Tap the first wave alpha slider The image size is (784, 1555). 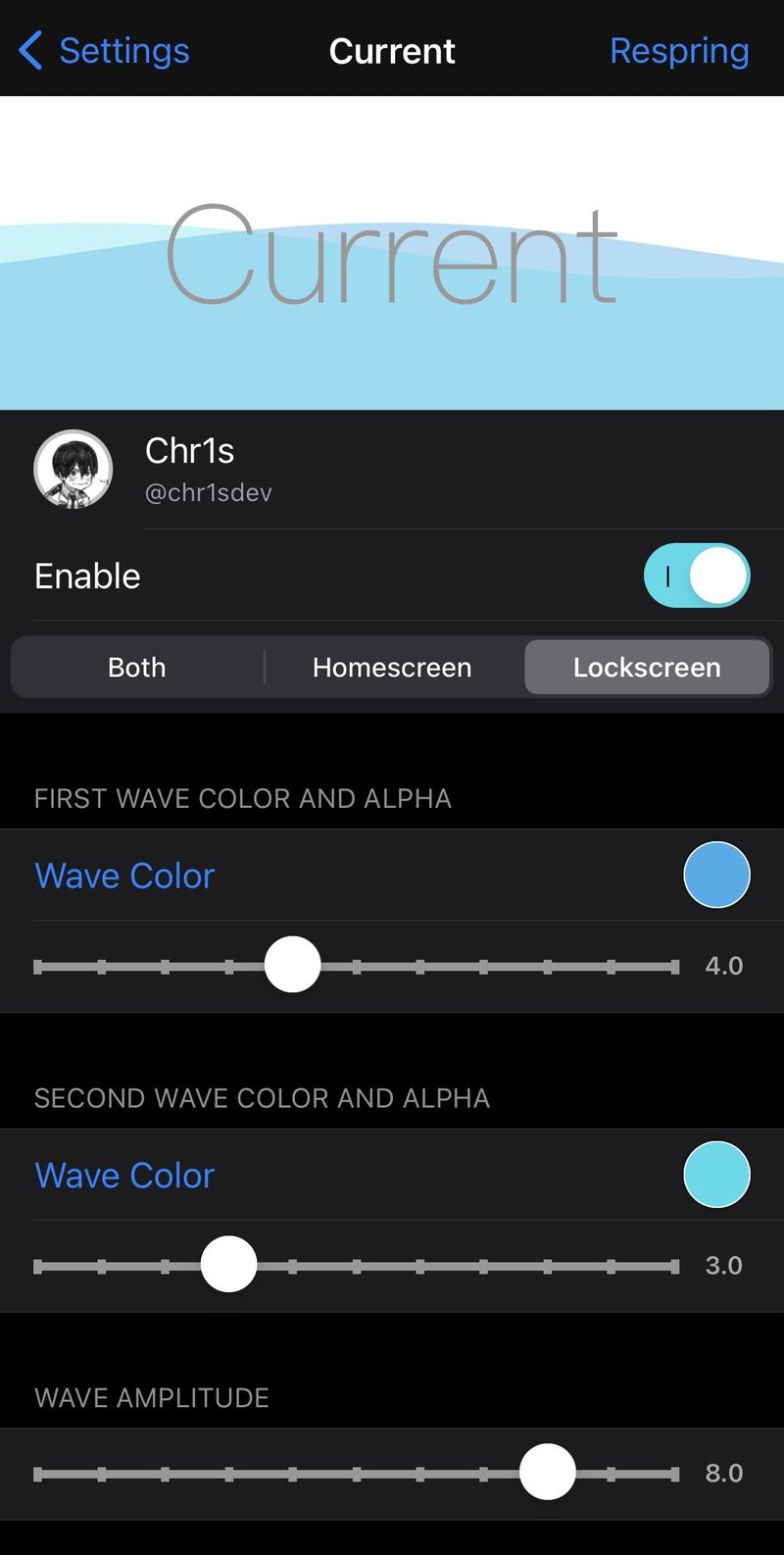[x=356, y=967]
